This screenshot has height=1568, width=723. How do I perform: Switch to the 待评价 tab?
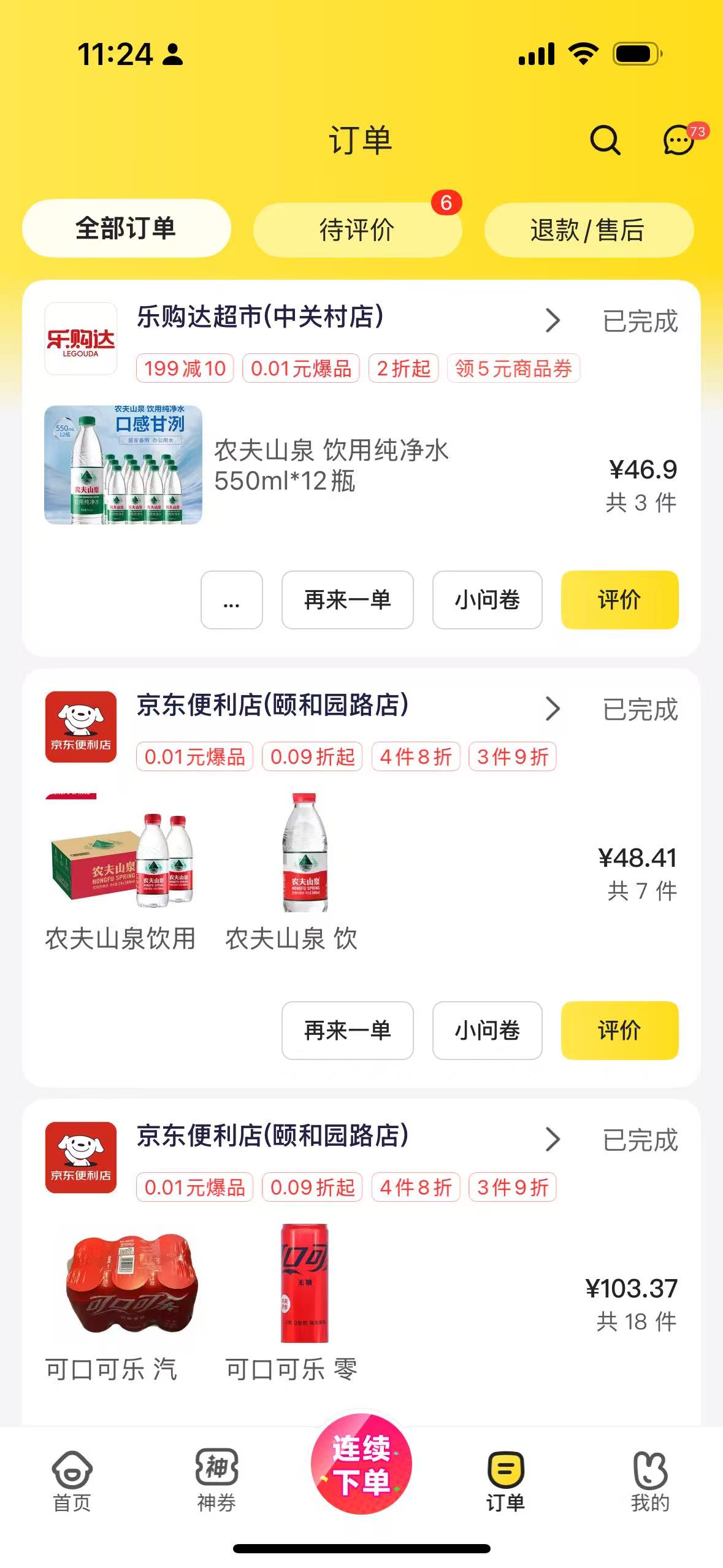[x=357, y=230]
